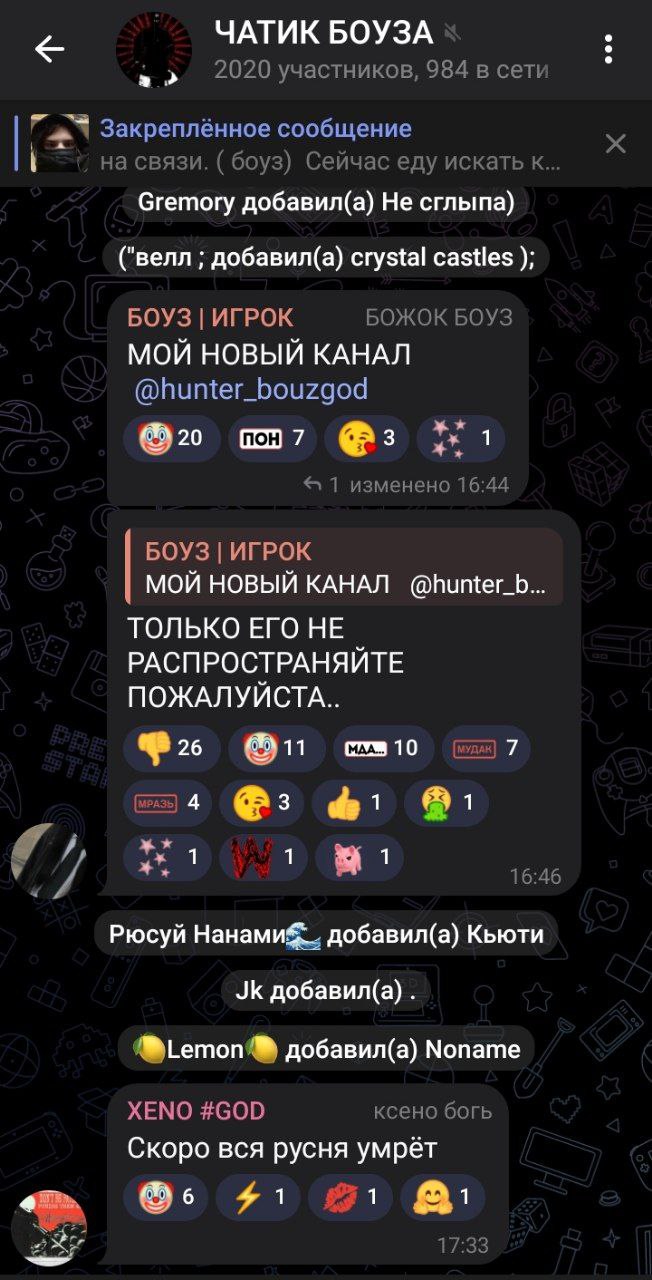Viewport: 652px width, 1280px height.
Task: Tap lightning reaction on XENO message
Action: click(x=258, y=1197)
